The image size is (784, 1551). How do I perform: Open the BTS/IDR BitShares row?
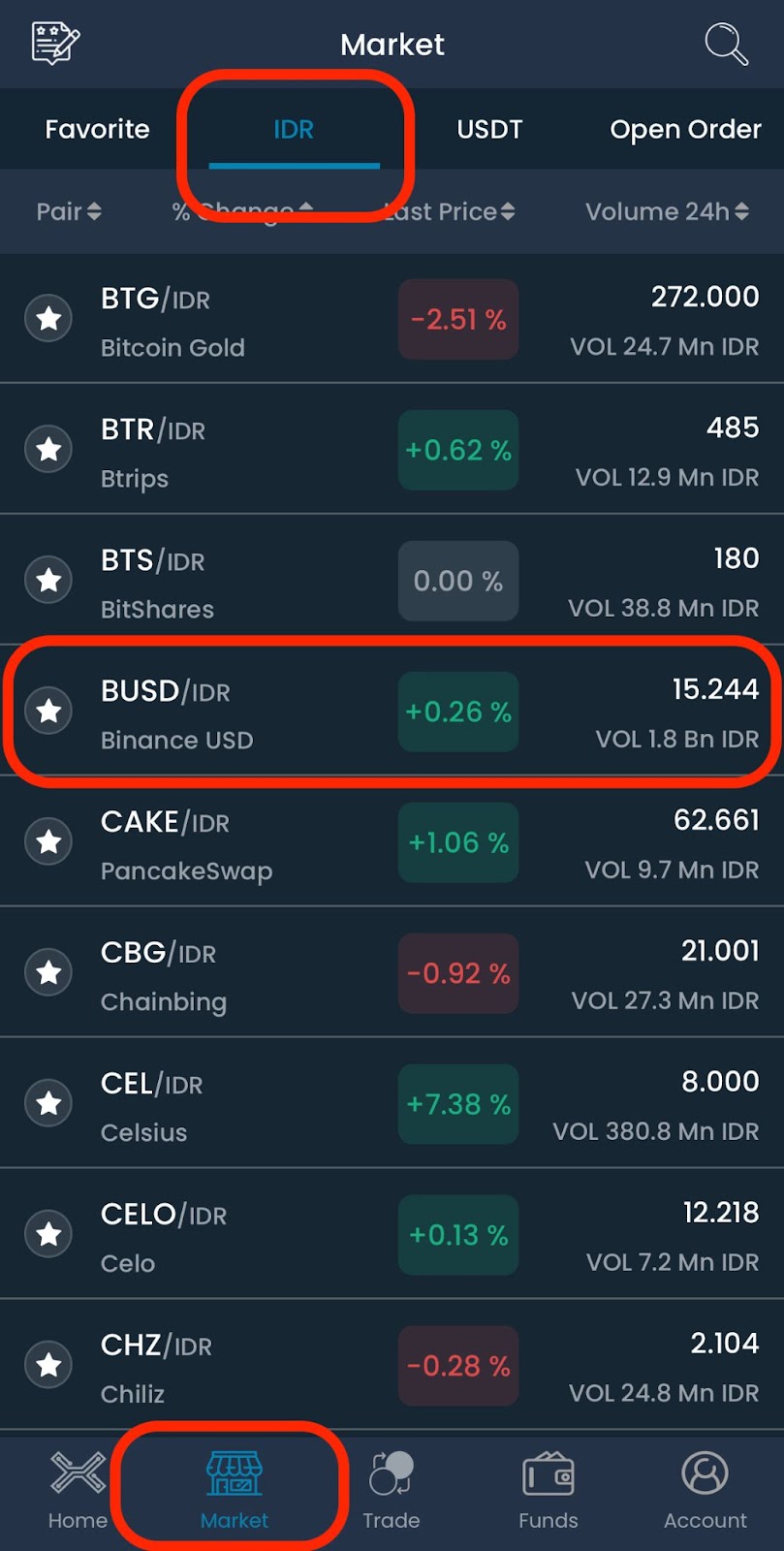[392, 580]
